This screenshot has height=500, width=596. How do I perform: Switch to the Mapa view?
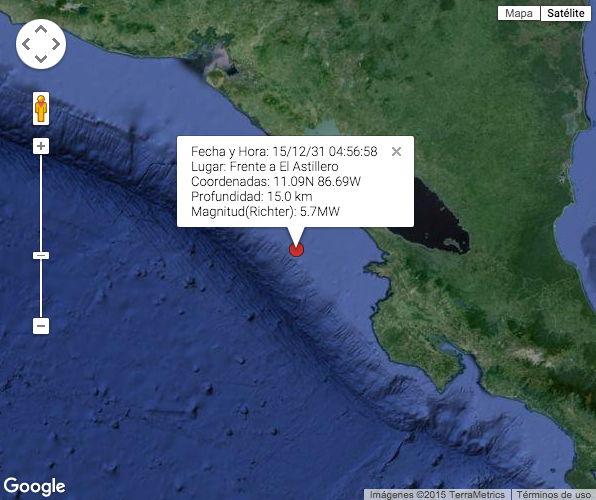(518, 13)
